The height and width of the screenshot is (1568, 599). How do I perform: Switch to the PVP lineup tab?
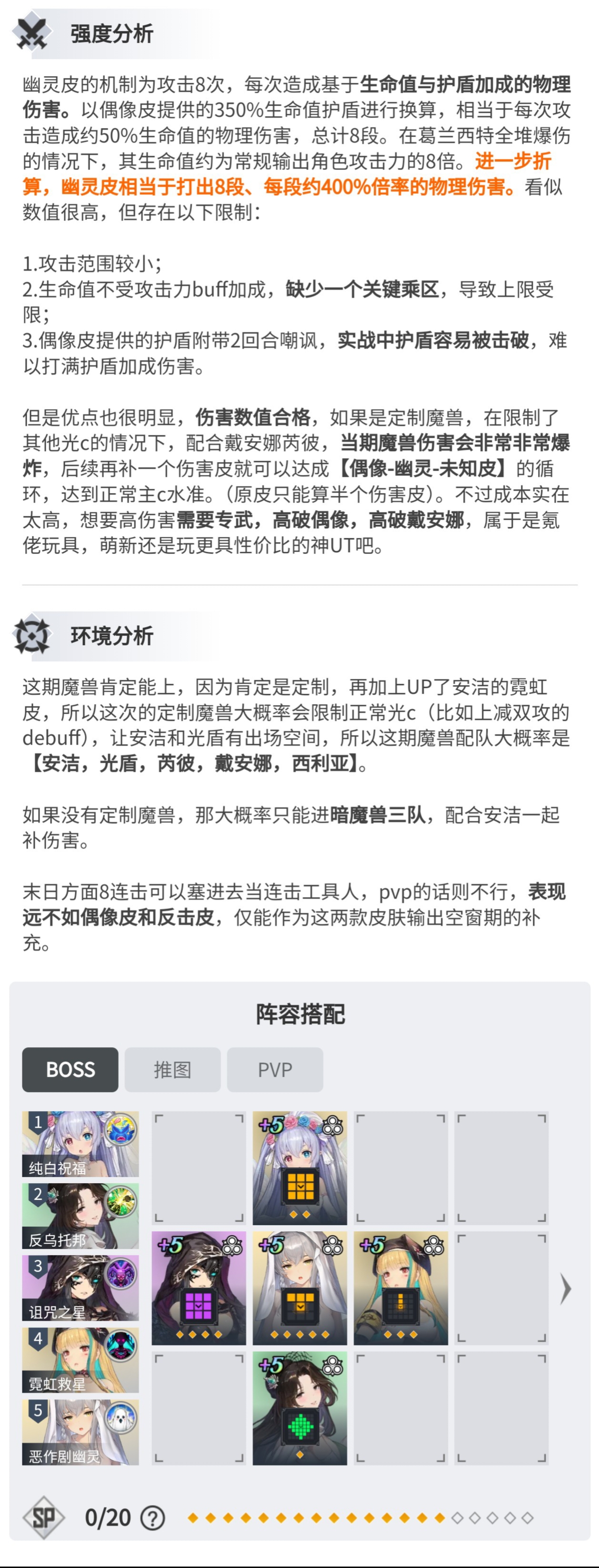tap(275, 1070)
